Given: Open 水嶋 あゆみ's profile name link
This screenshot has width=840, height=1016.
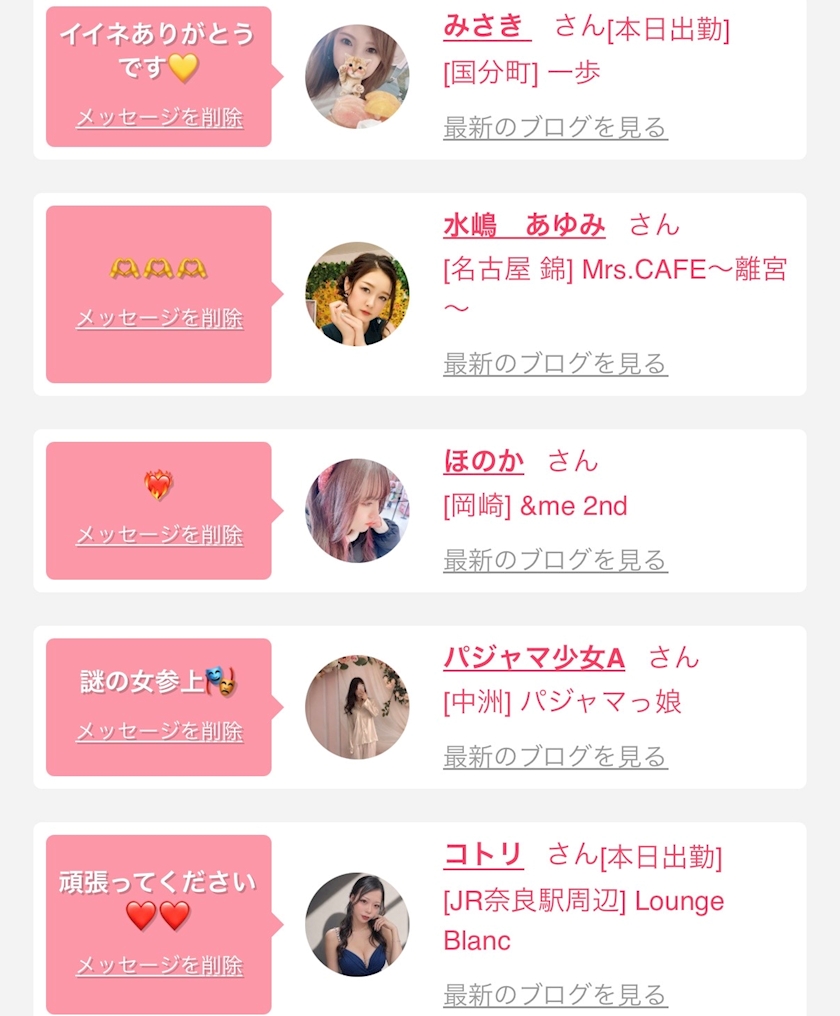Looking at the screenshot, I should (524, 225).
